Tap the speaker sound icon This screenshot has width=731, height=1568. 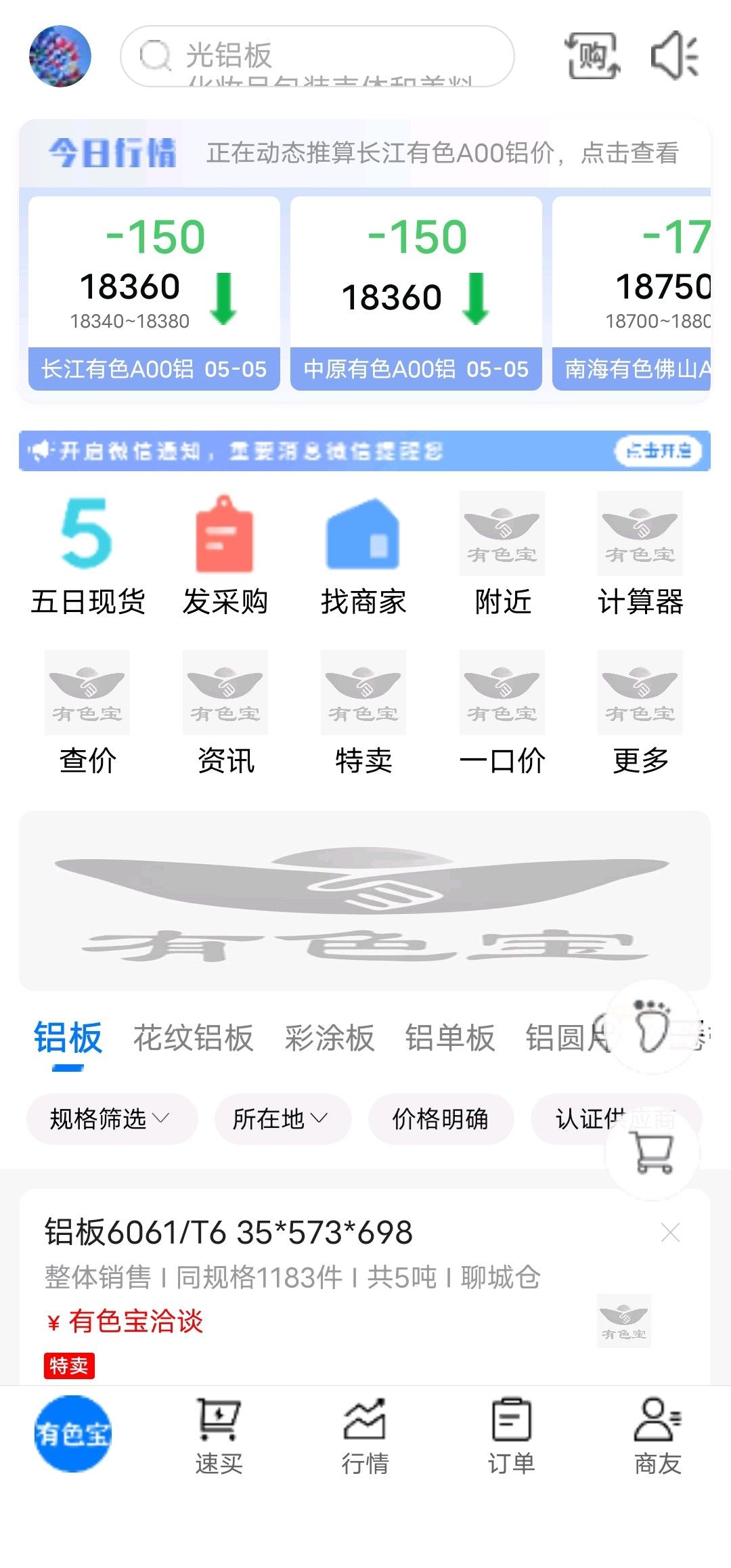674,56
